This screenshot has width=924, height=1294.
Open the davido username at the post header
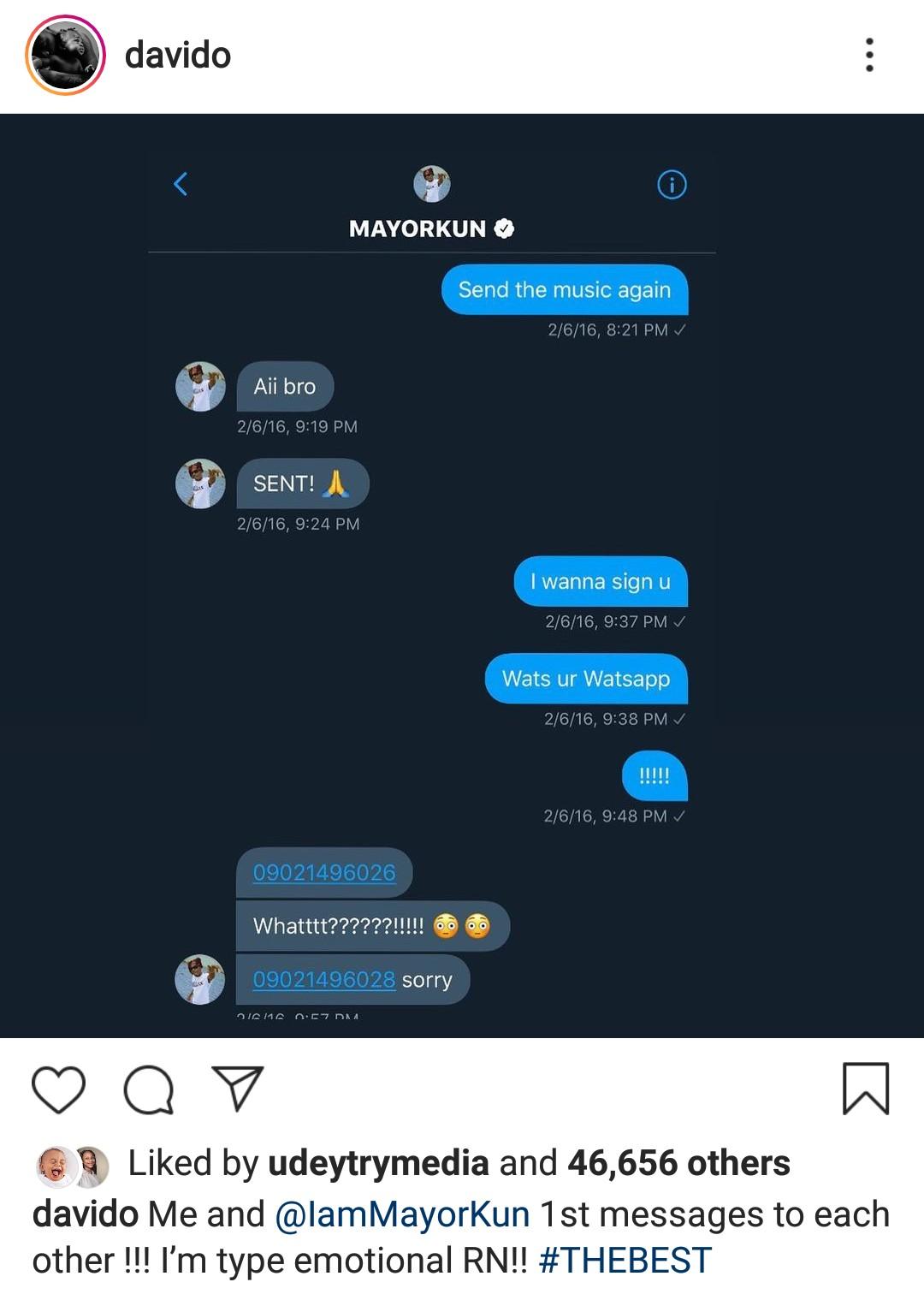(178, 56)
